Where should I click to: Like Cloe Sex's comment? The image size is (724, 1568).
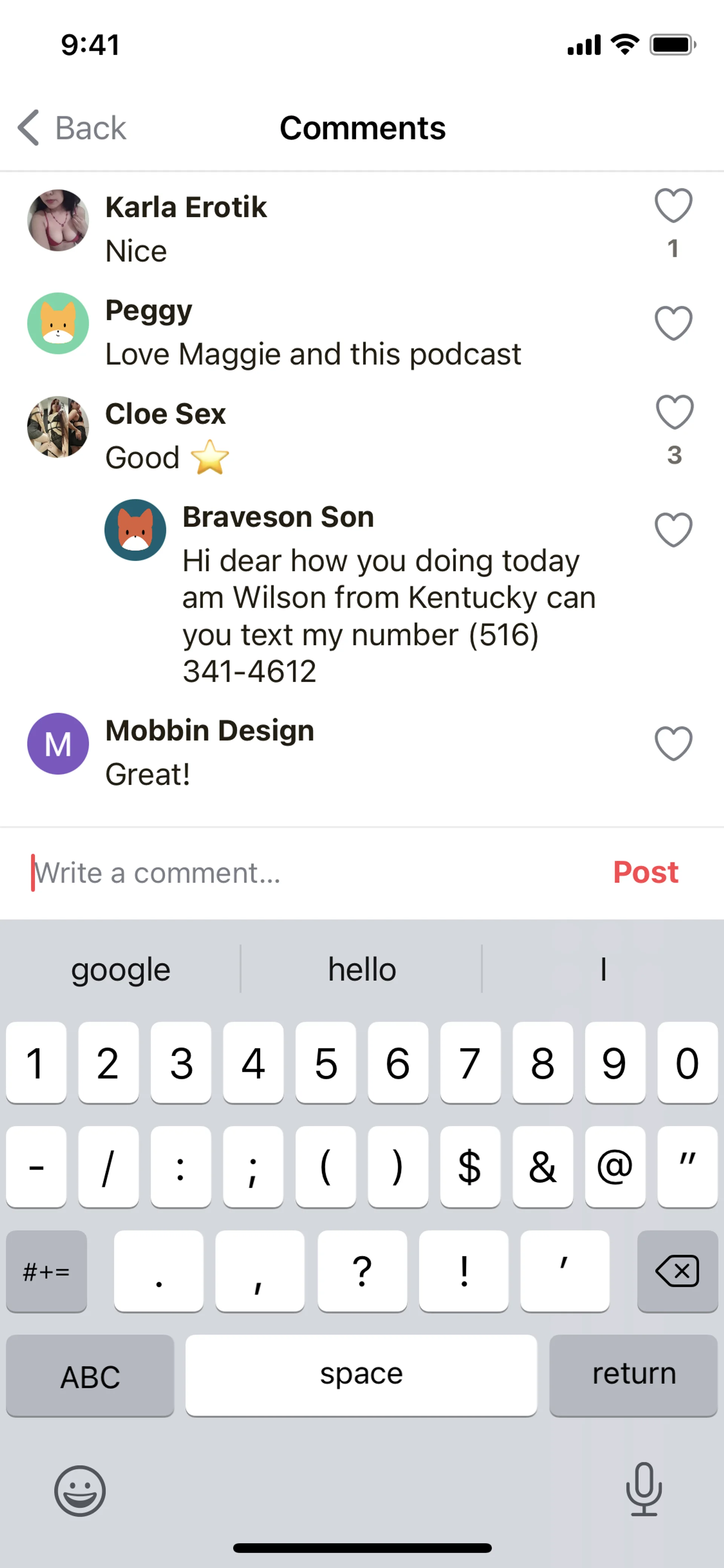[x=674, y=412]
